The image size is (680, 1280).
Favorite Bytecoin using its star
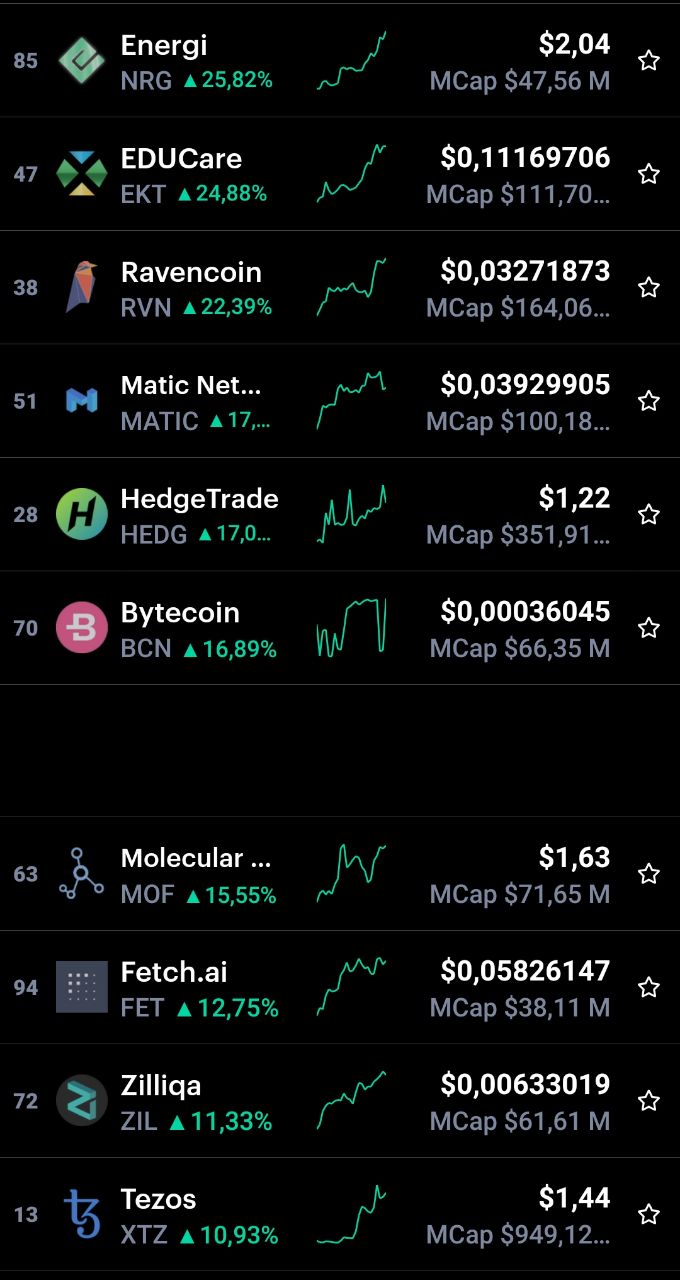coord(649,628)
